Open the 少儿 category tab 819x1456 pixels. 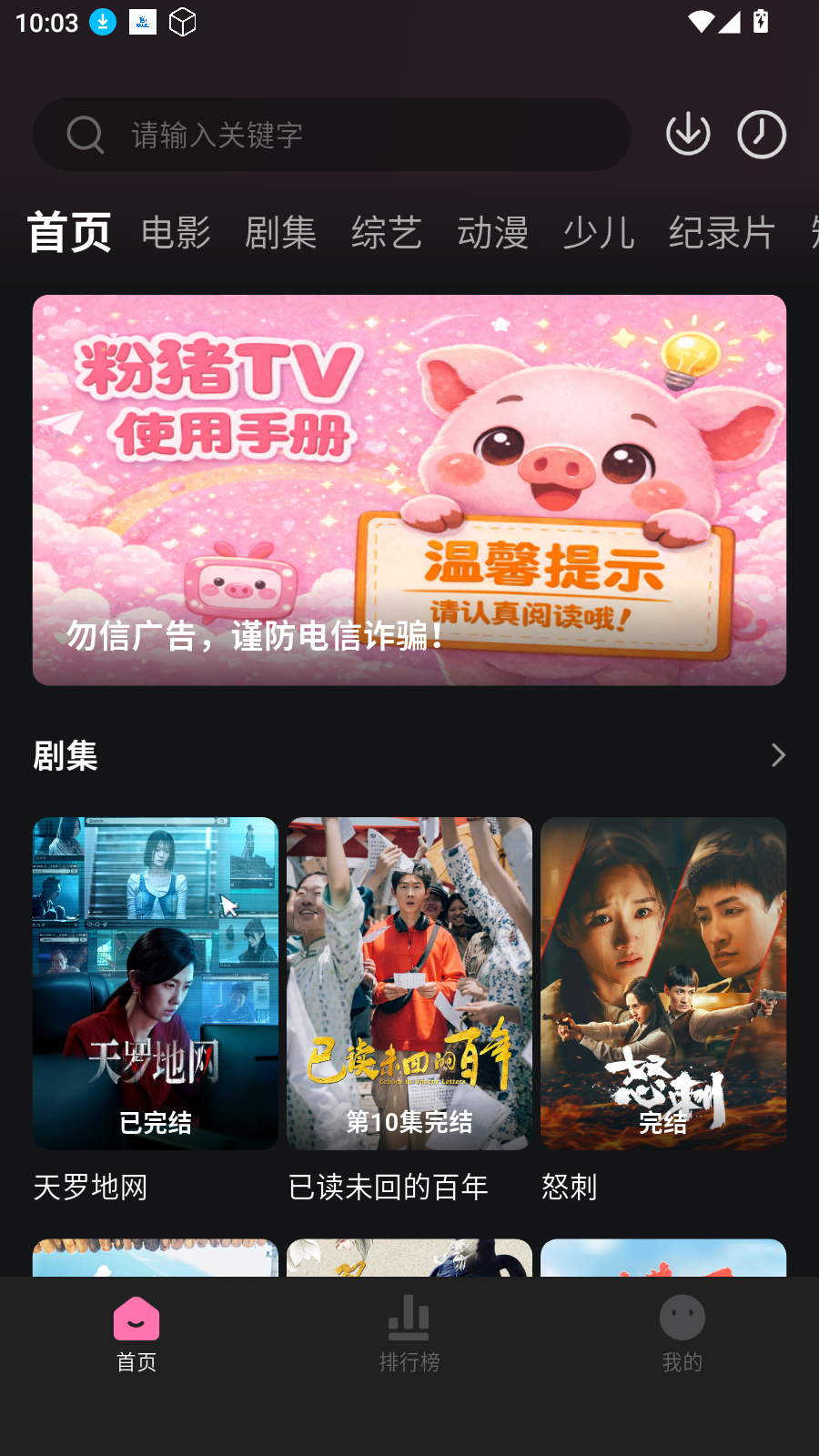598,233
